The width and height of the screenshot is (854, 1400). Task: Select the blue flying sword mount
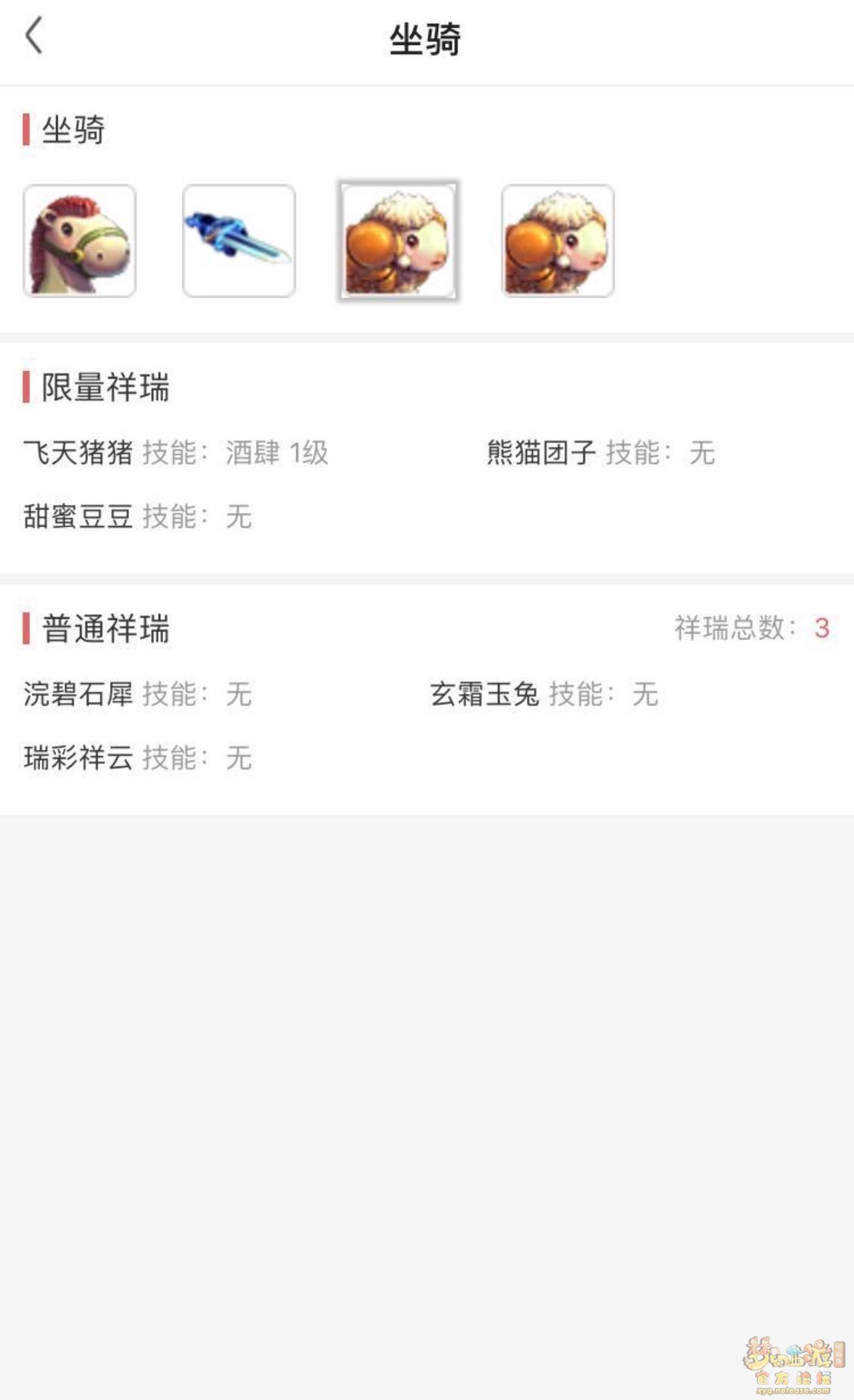239,241
